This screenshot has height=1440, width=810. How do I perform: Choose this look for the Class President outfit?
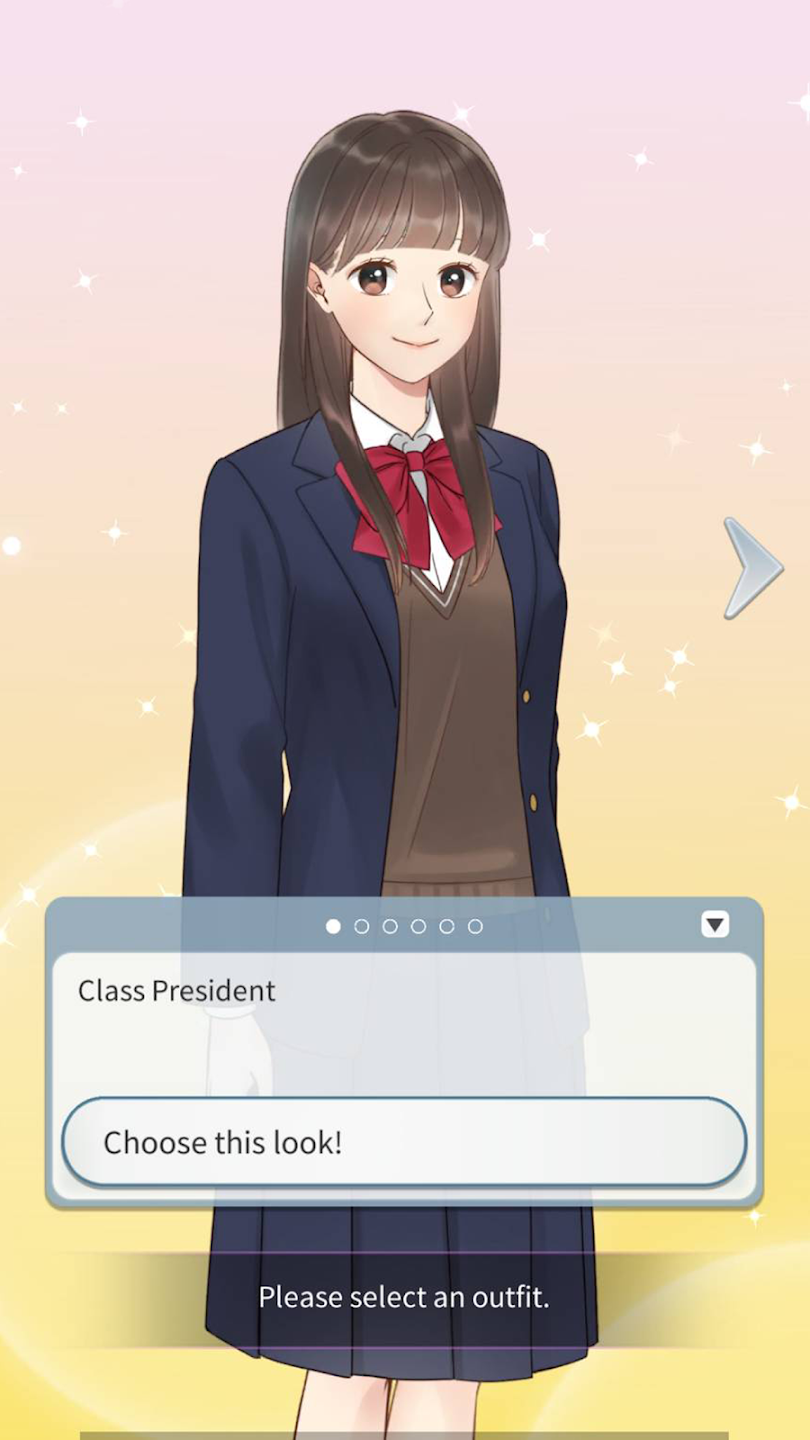404,1142
